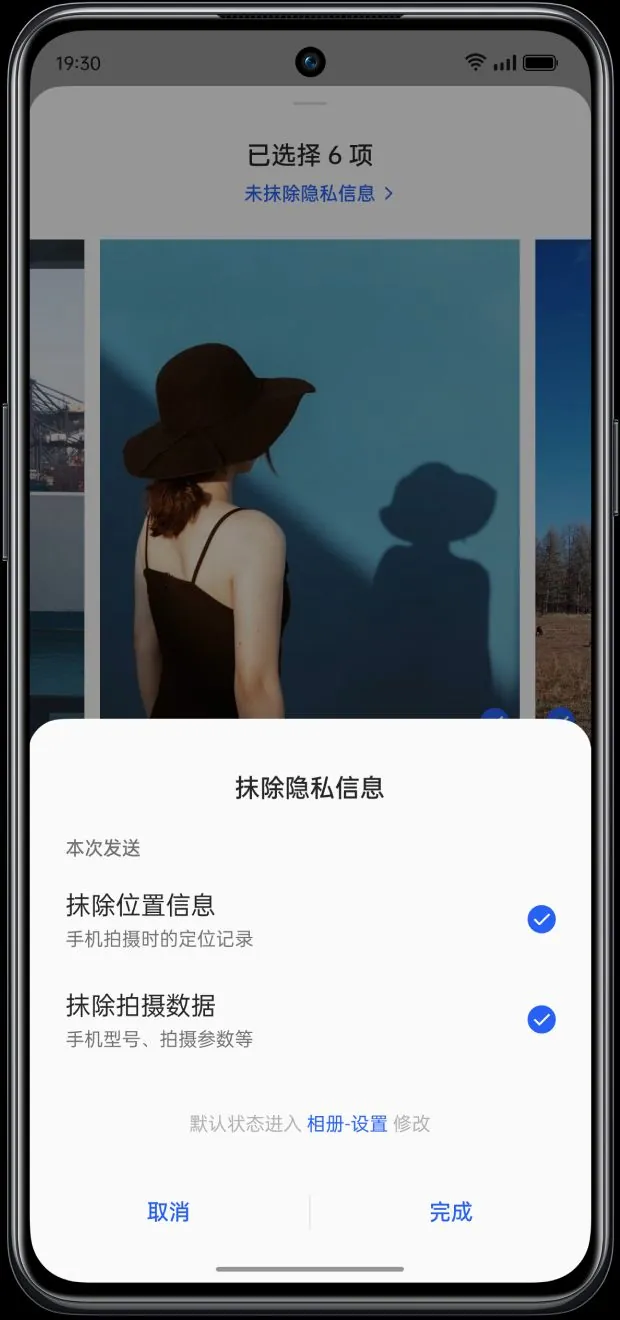Tap 取消 to dismiss the dialog
This screenshot has height=1320, width=620.
[x=168, y=1212]
